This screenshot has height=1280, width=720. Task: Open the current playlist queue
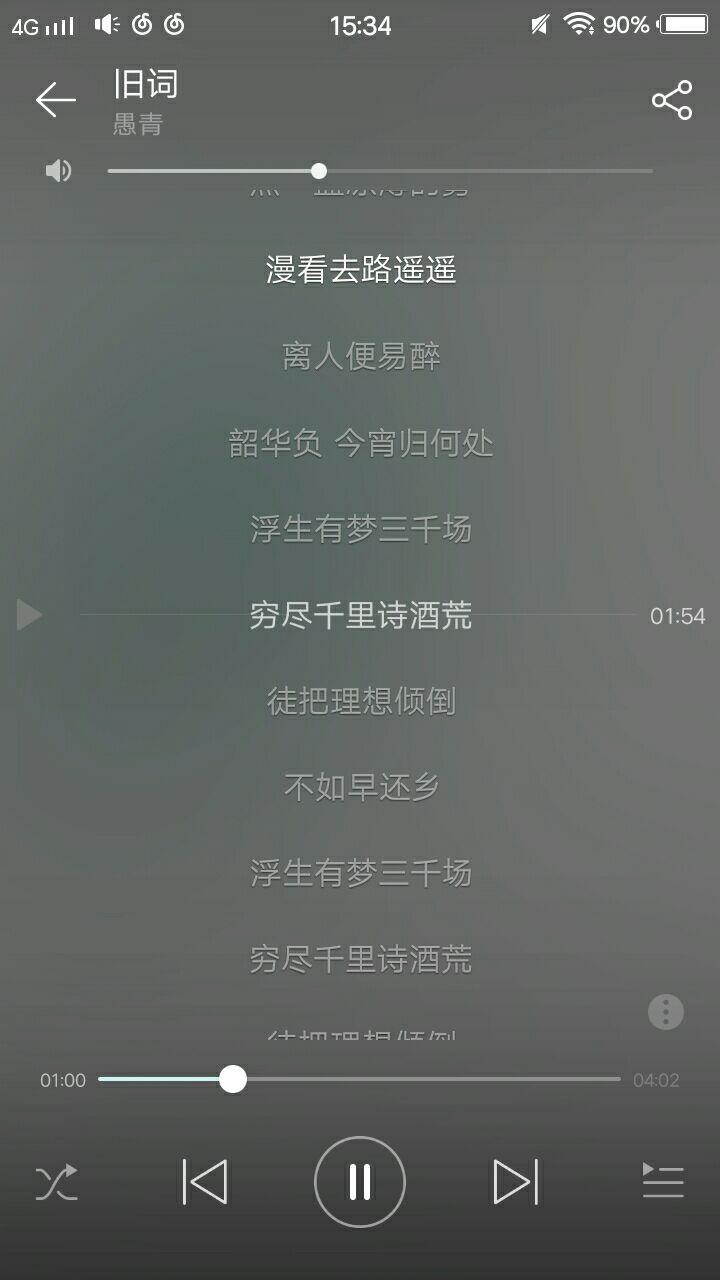click(663, 1182)
